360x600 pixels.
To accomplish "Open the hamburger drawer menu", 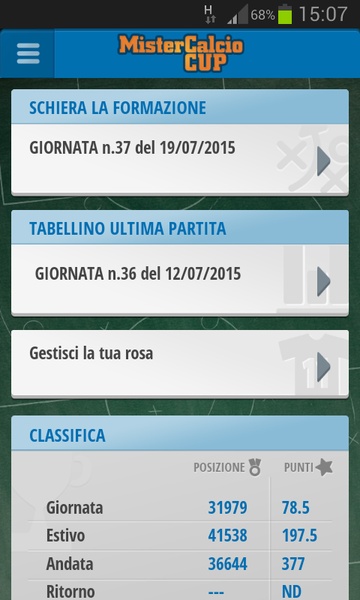I will (x=28, y=53).
